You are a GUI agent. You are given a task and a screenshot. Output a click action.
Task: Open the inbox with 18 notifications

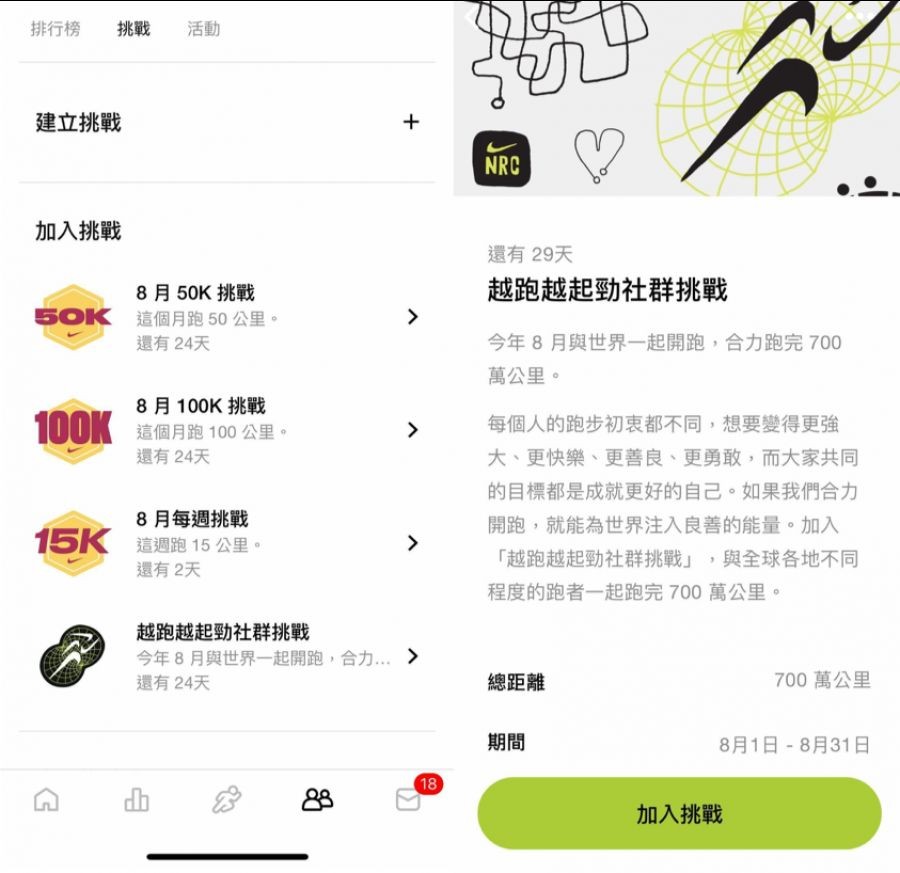pos(408,799)
